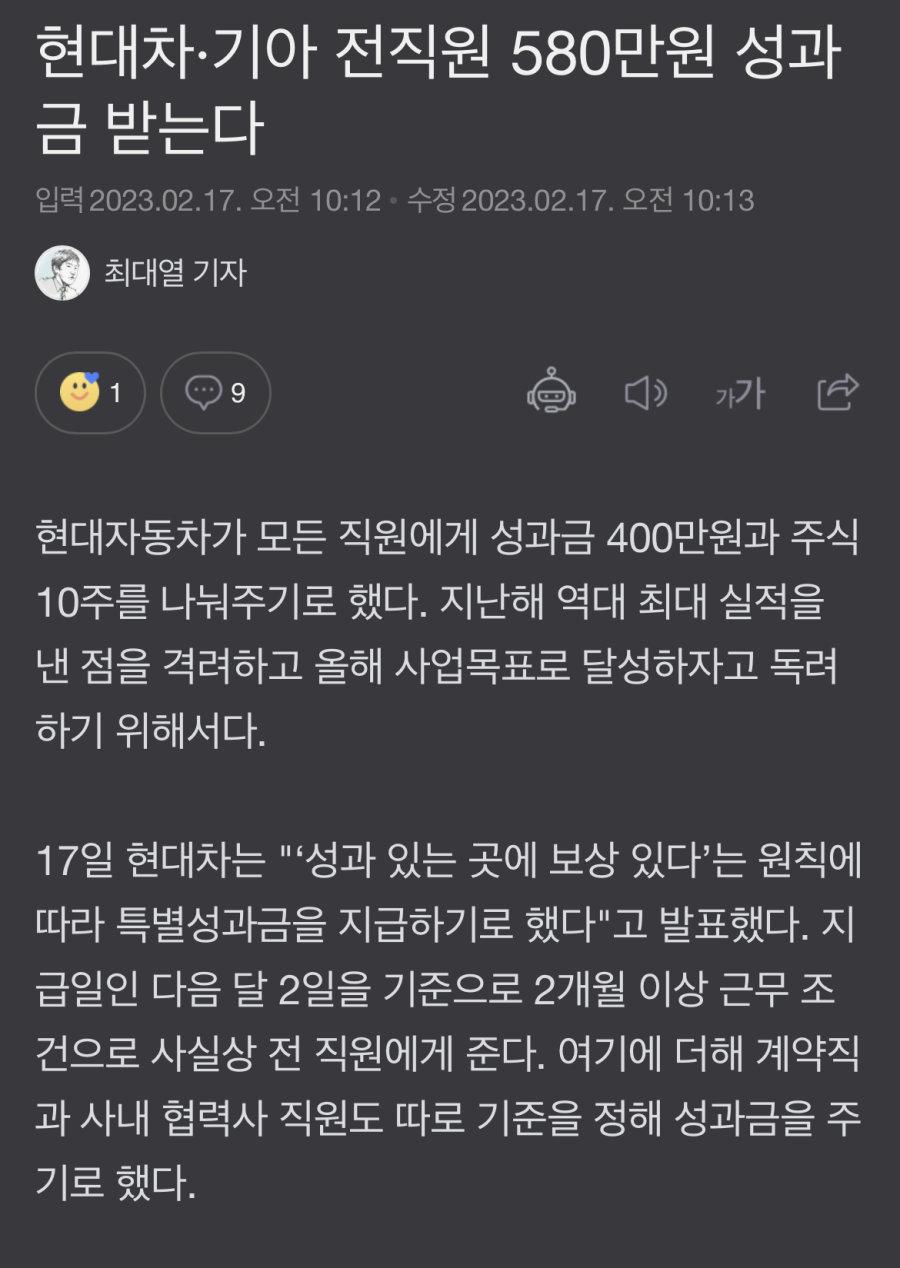Viewport: 900px width, 1268px height.
Task: Share this article
Action: coord(837,392)
